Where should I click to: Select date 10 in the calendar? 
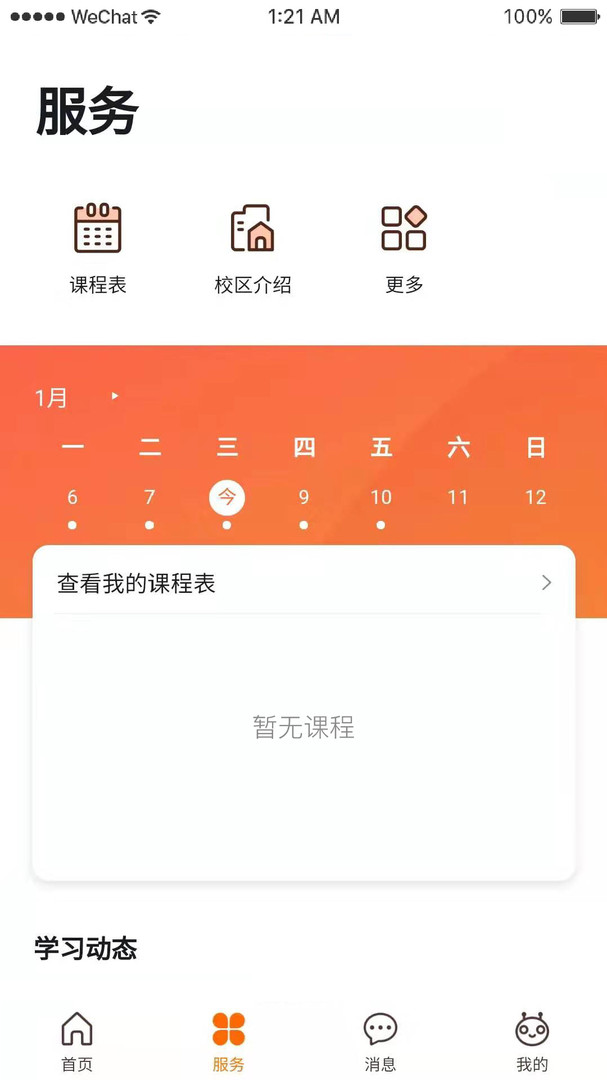pos(381,498)
